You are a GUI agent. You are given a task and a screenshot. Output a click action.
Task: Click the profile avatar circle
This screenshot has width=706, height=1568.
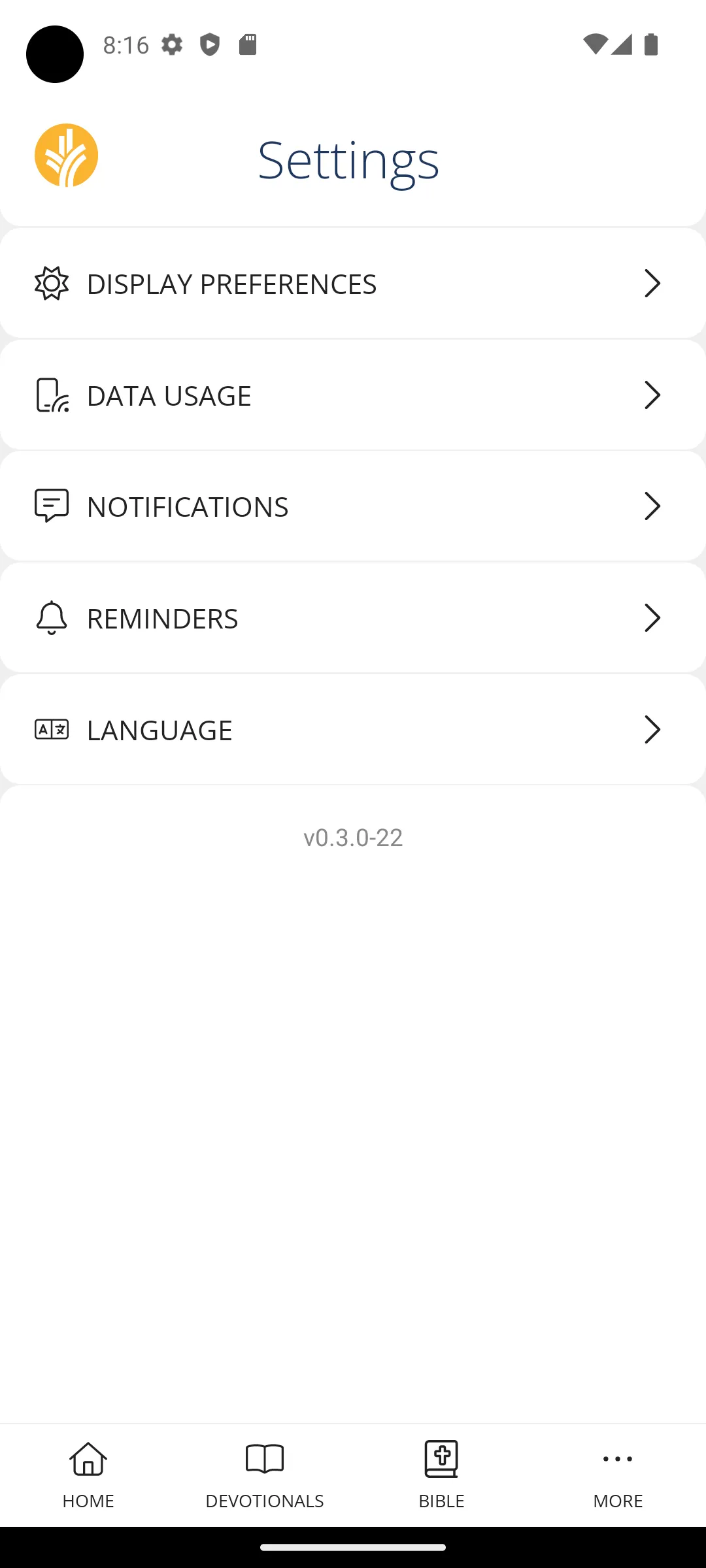pyautogui.click(x=54, y=54)
